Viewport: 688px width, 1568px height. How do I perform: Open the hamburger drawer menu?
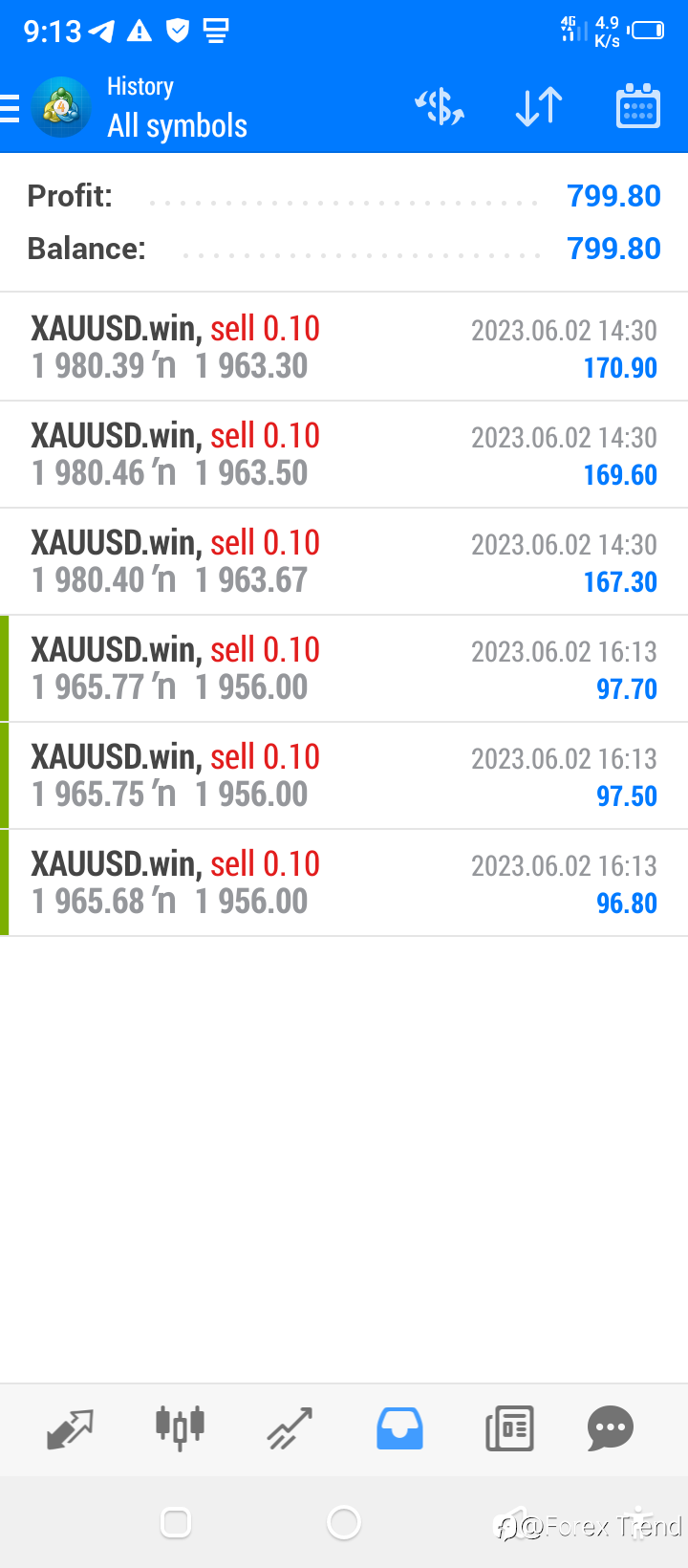tap(10, 109)
